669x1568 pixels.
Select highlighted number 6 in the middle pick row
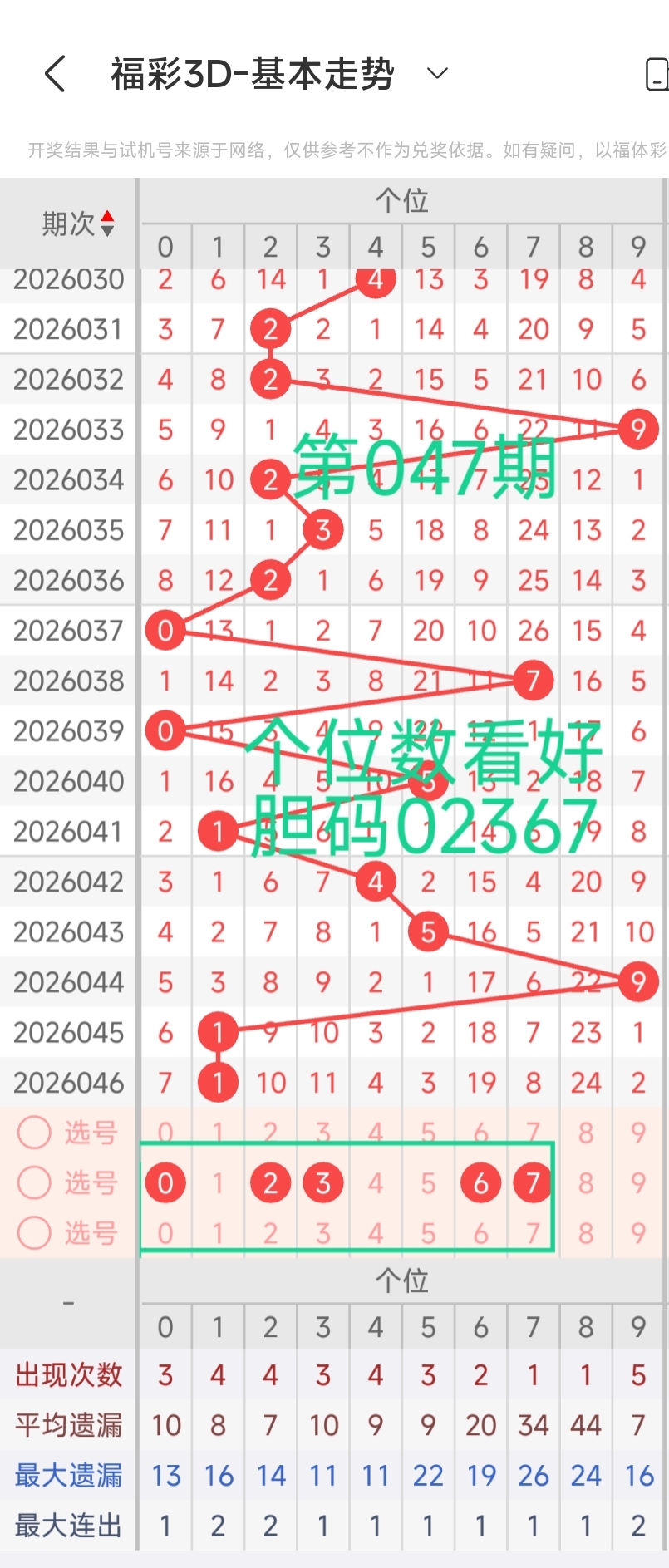(x=480, y=1183)
